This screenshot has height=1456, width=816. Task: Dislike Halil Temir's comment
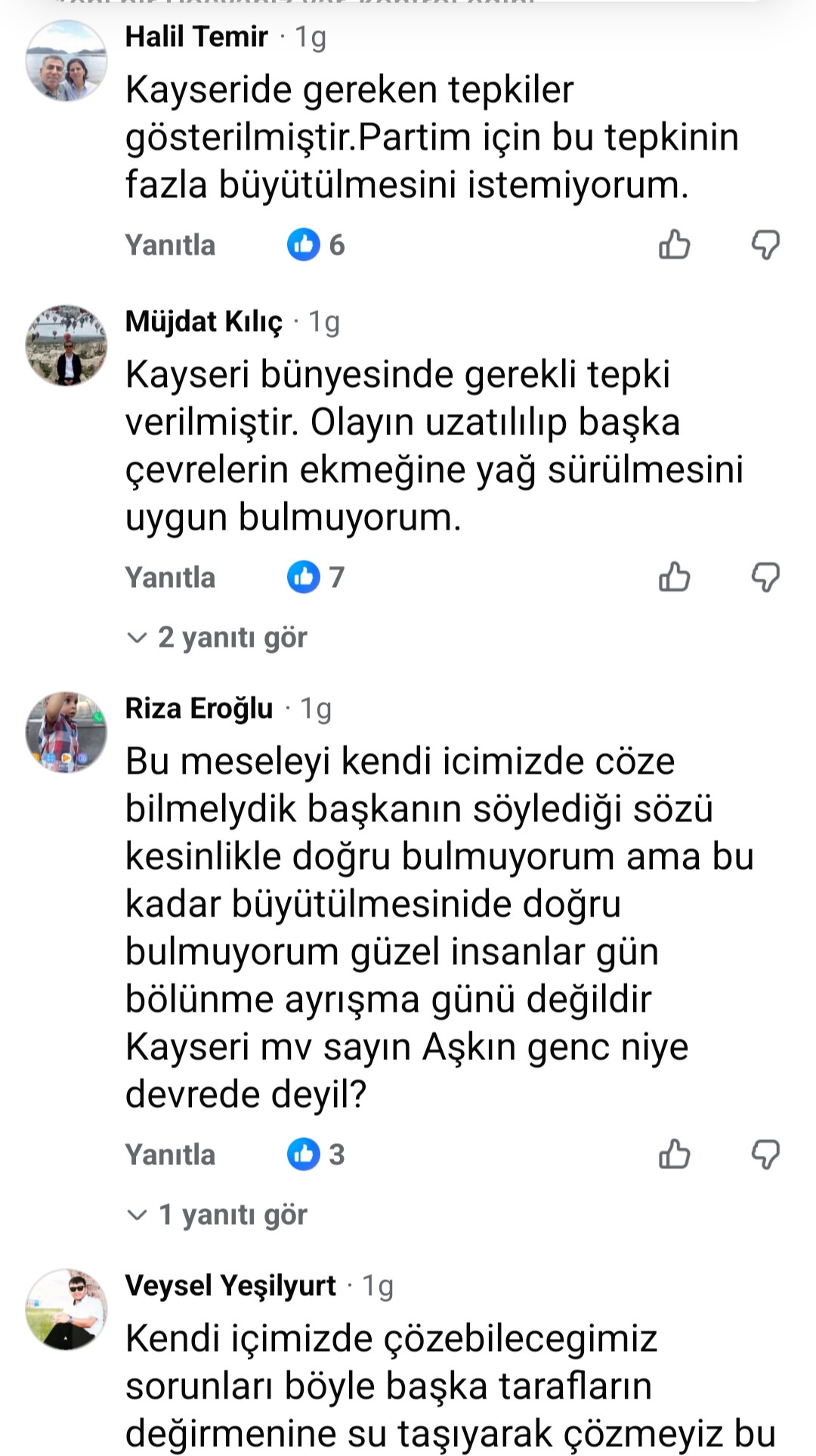coord(765,245)
